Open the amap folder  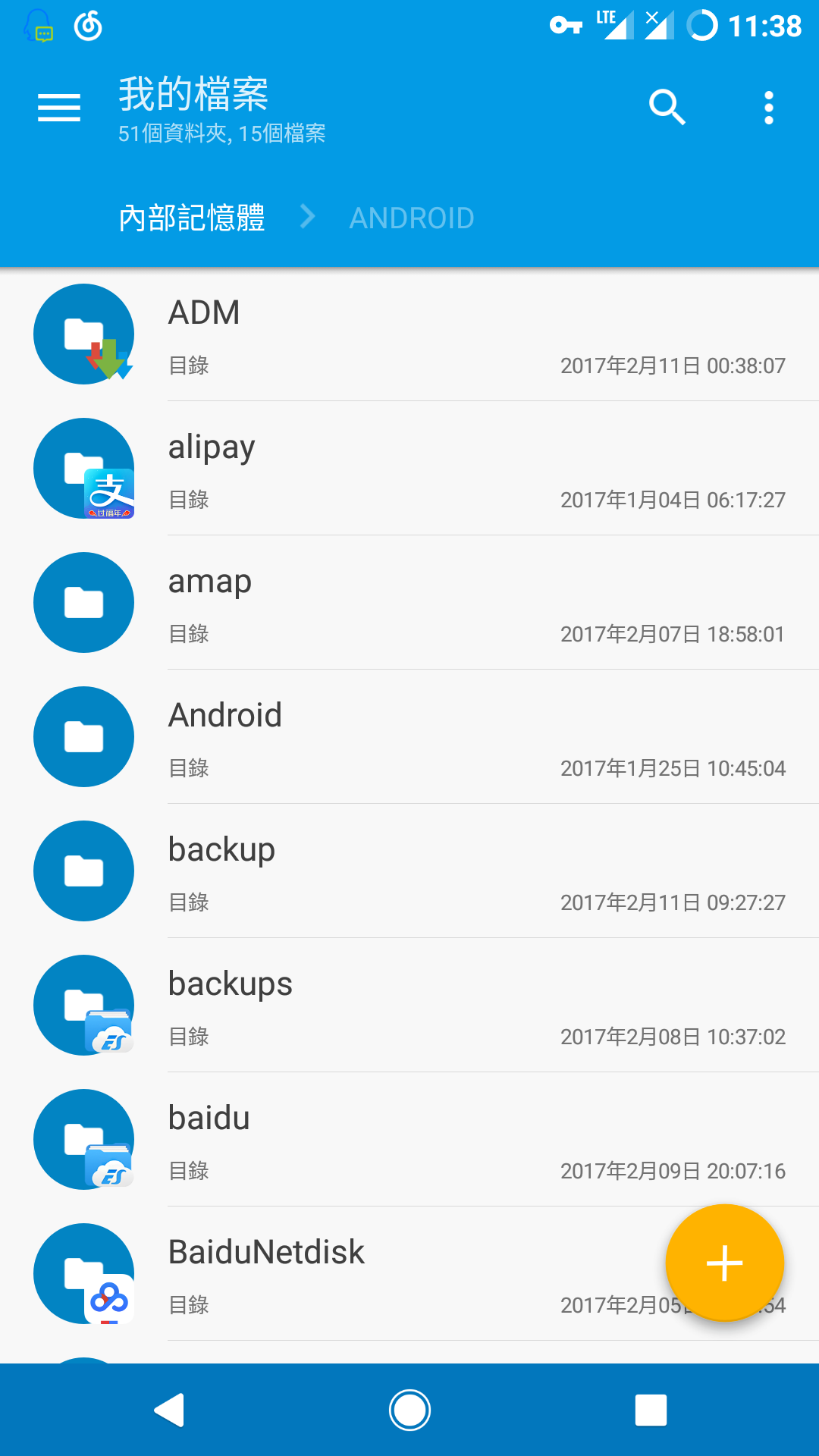409,603
